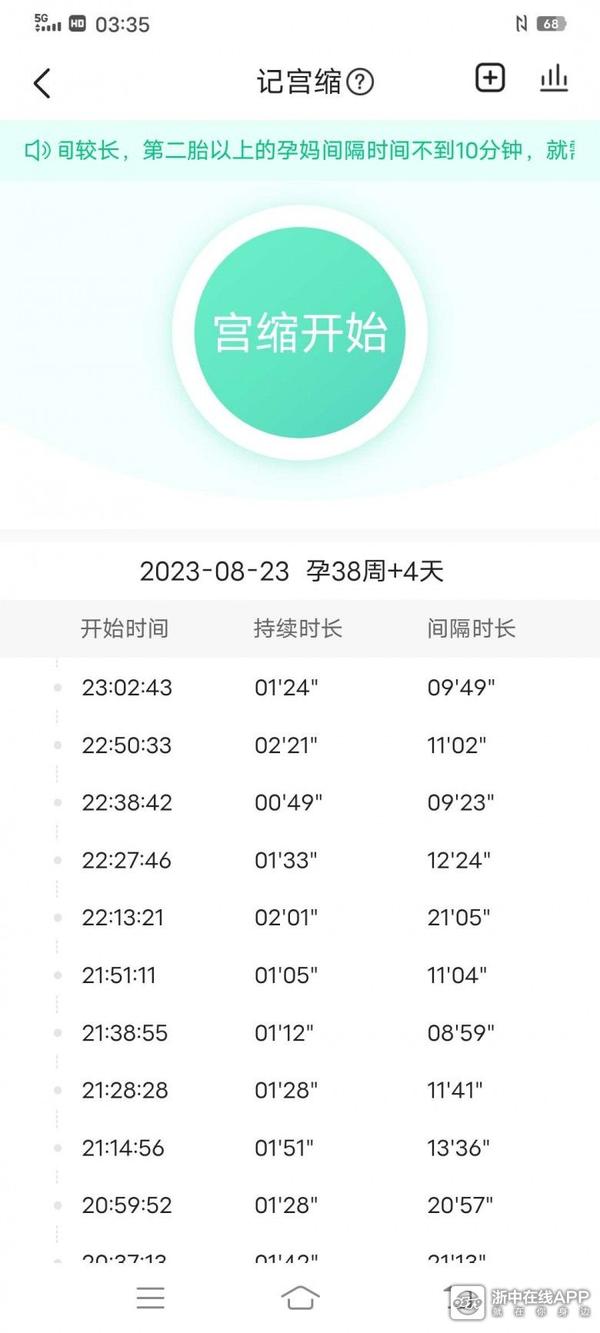Go to the system home screen
The width and height of the screenshot is (600, 1333).
(x=300, y=1298)
